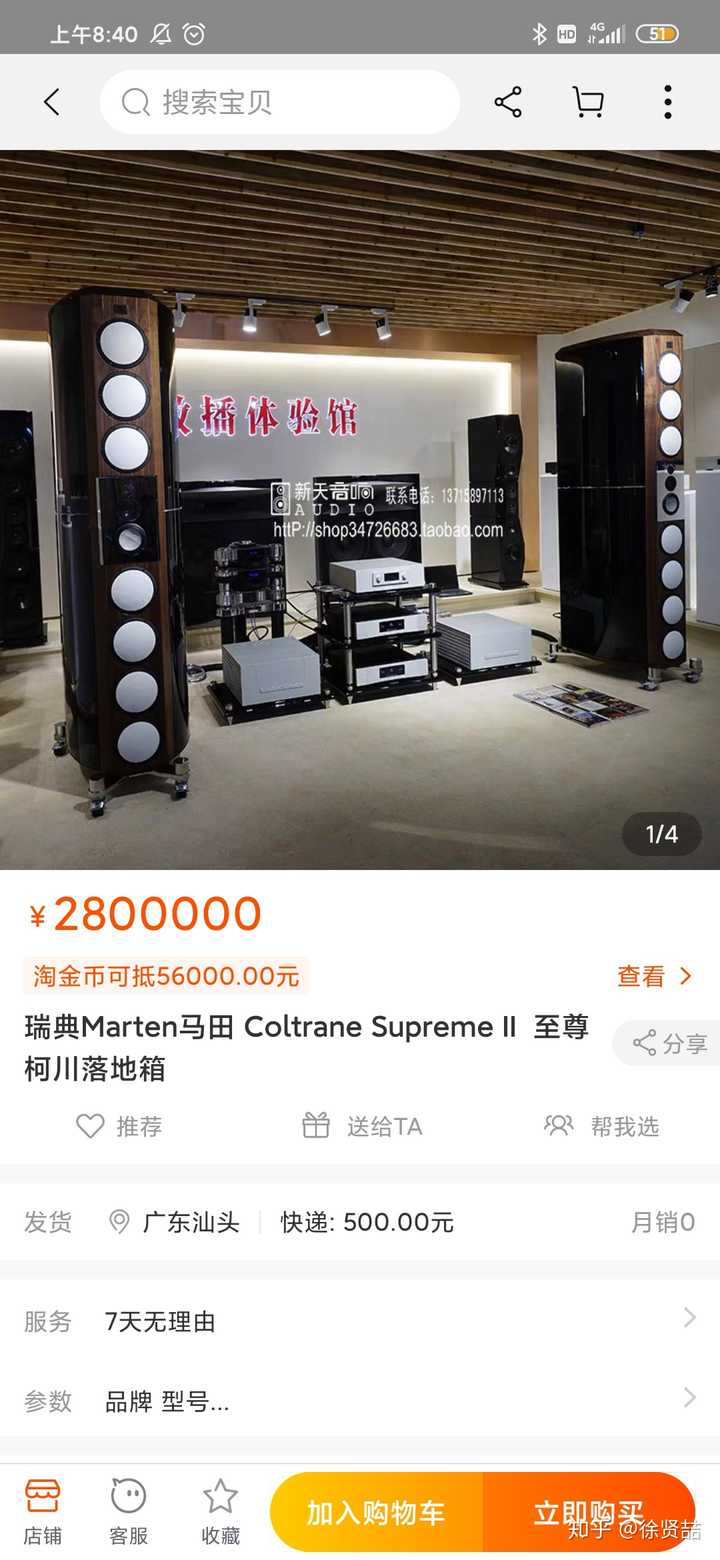The height and width of the screenshot is (1560, 720).
Task: Visit the 店铺 shop page
Action: (x=42, y=1511)
